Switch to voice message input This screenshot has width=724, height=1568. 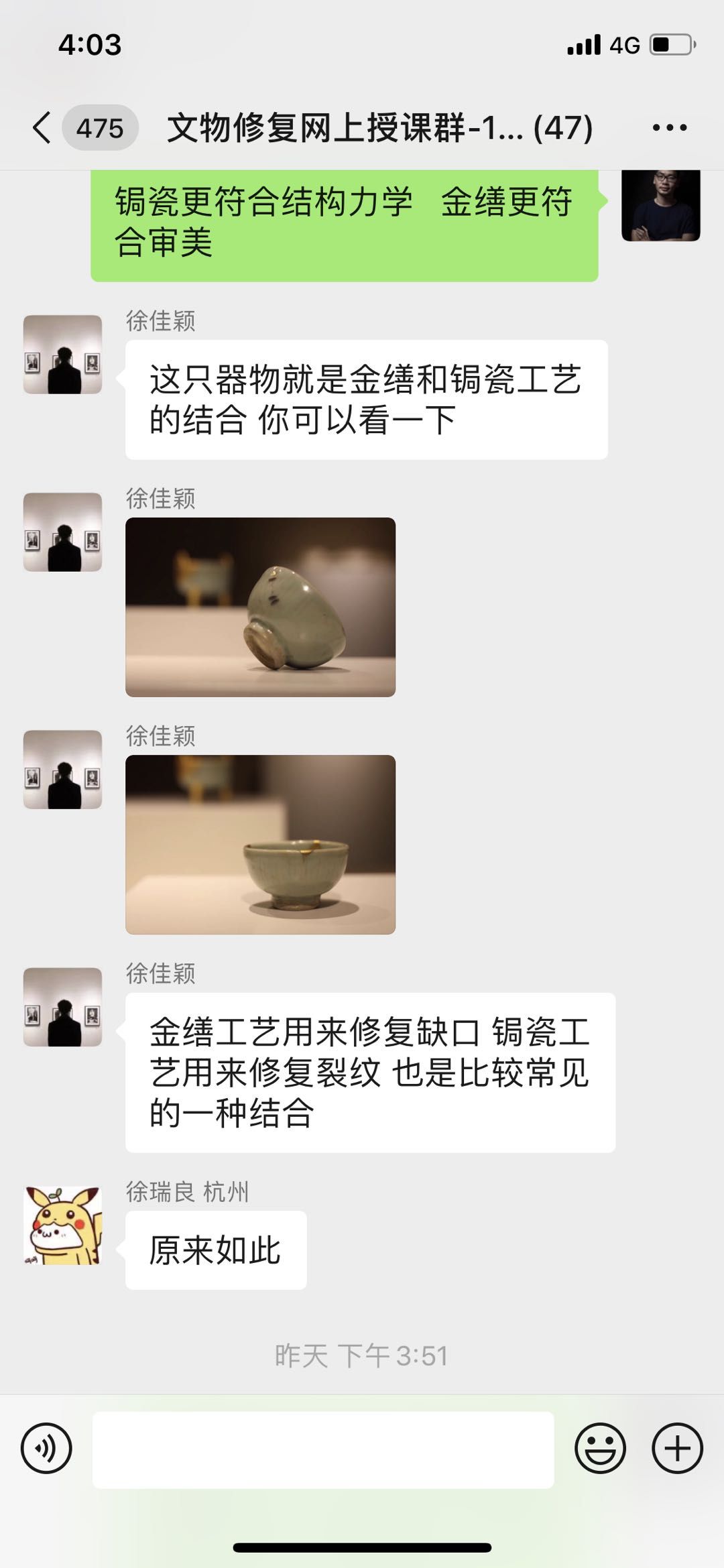[46, 1448]
